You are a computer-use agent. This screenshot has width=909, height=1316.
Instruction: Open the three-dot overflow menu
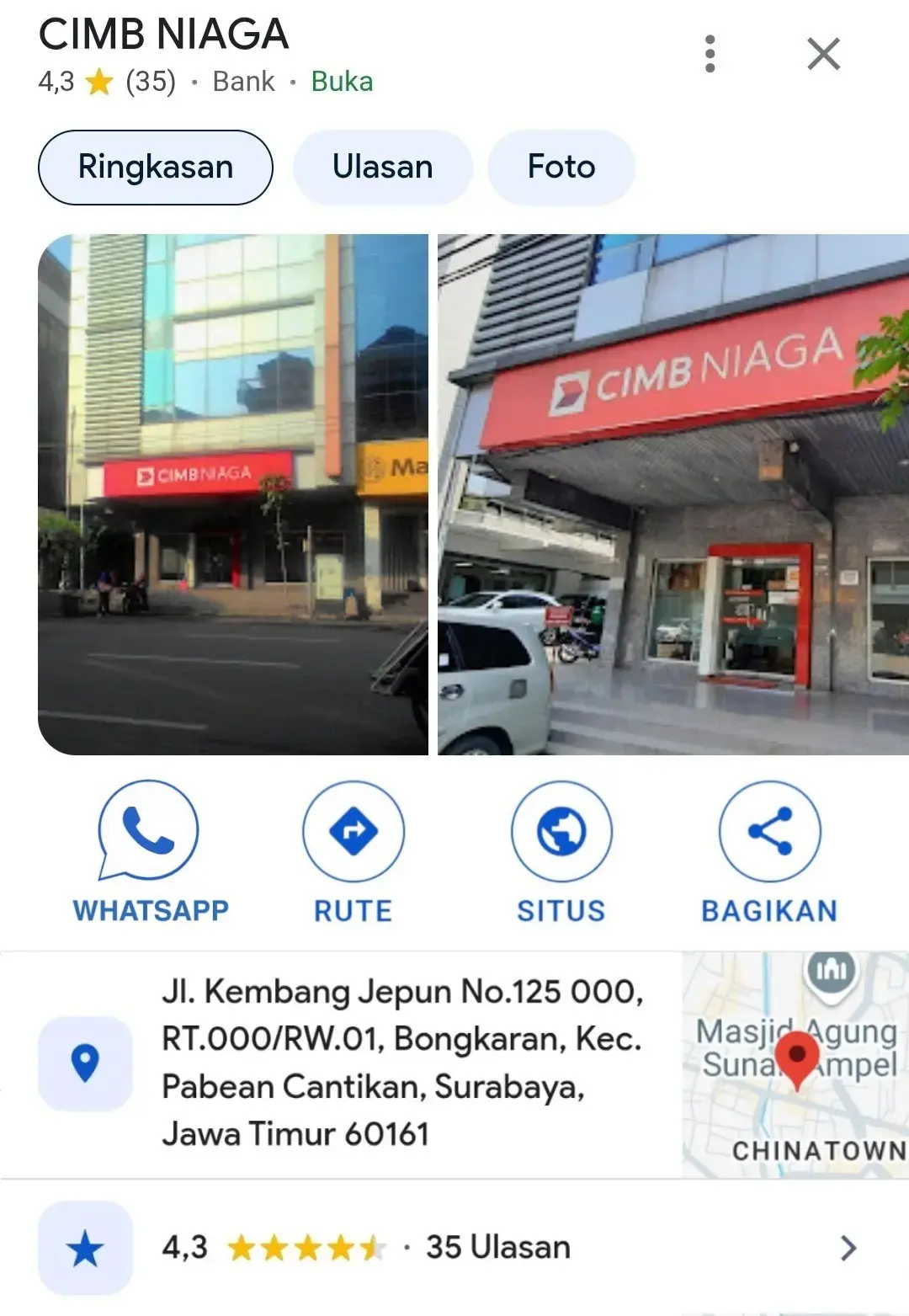(710, 54)
